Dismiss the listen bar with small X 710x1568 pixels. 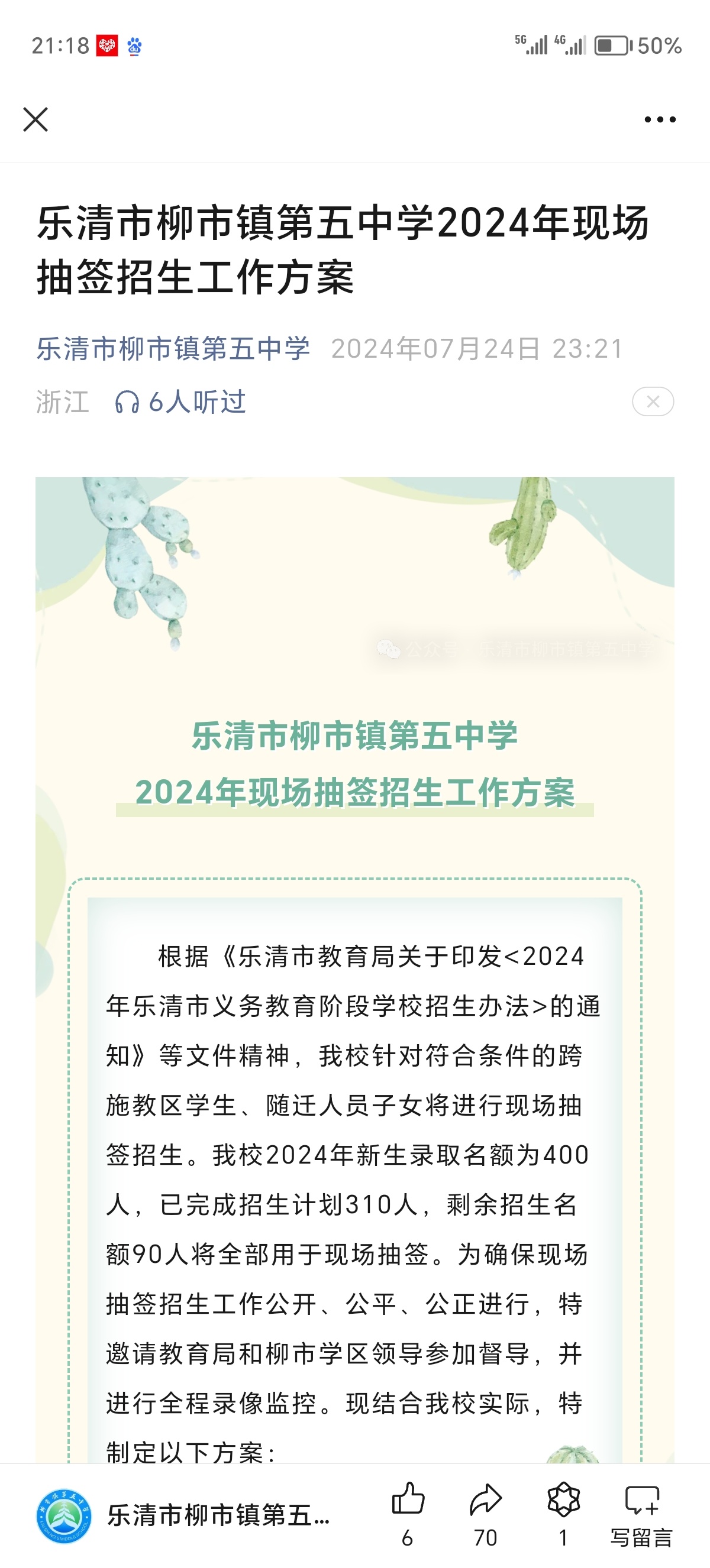(653, 401)
